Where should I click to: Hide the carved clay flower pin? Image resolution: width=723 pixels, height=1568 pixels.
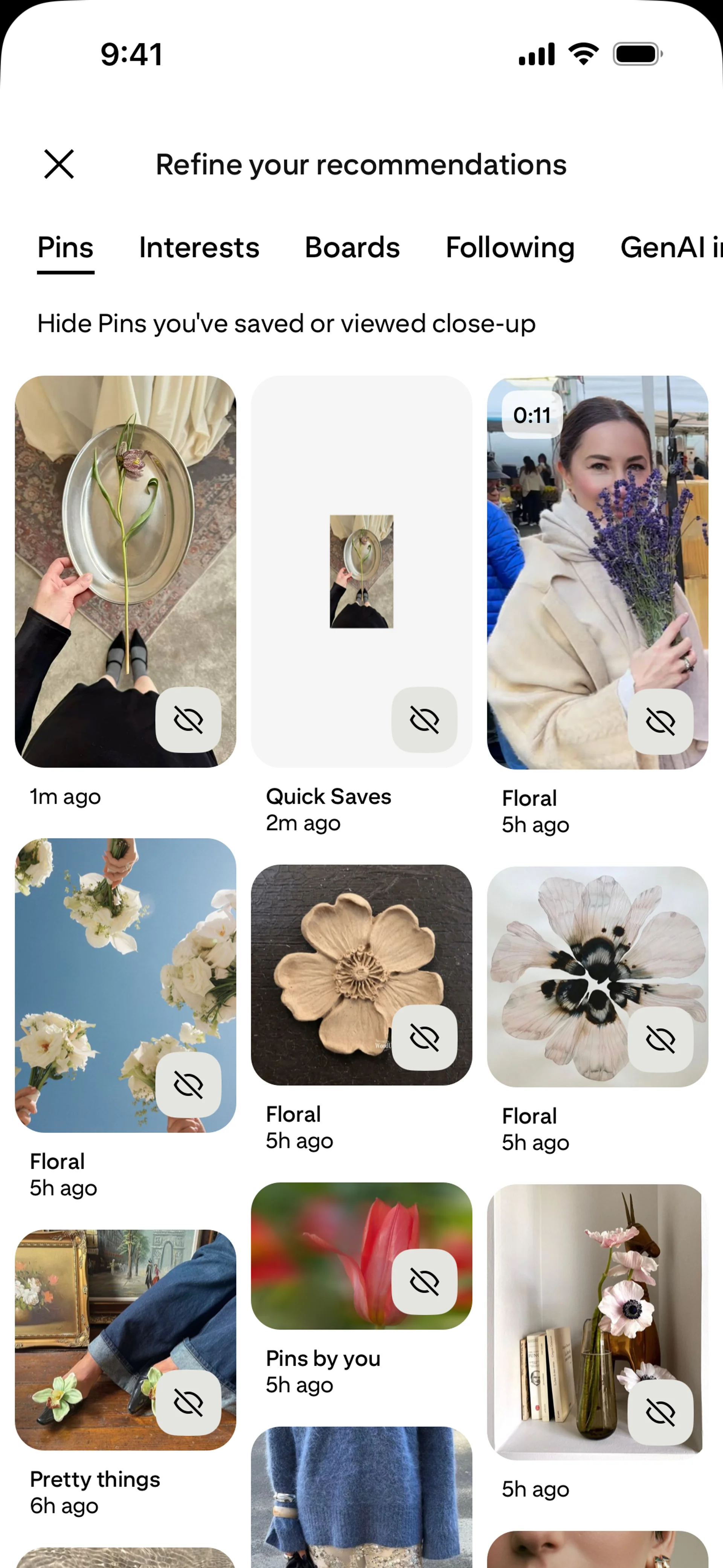(x=424, y=1038)
